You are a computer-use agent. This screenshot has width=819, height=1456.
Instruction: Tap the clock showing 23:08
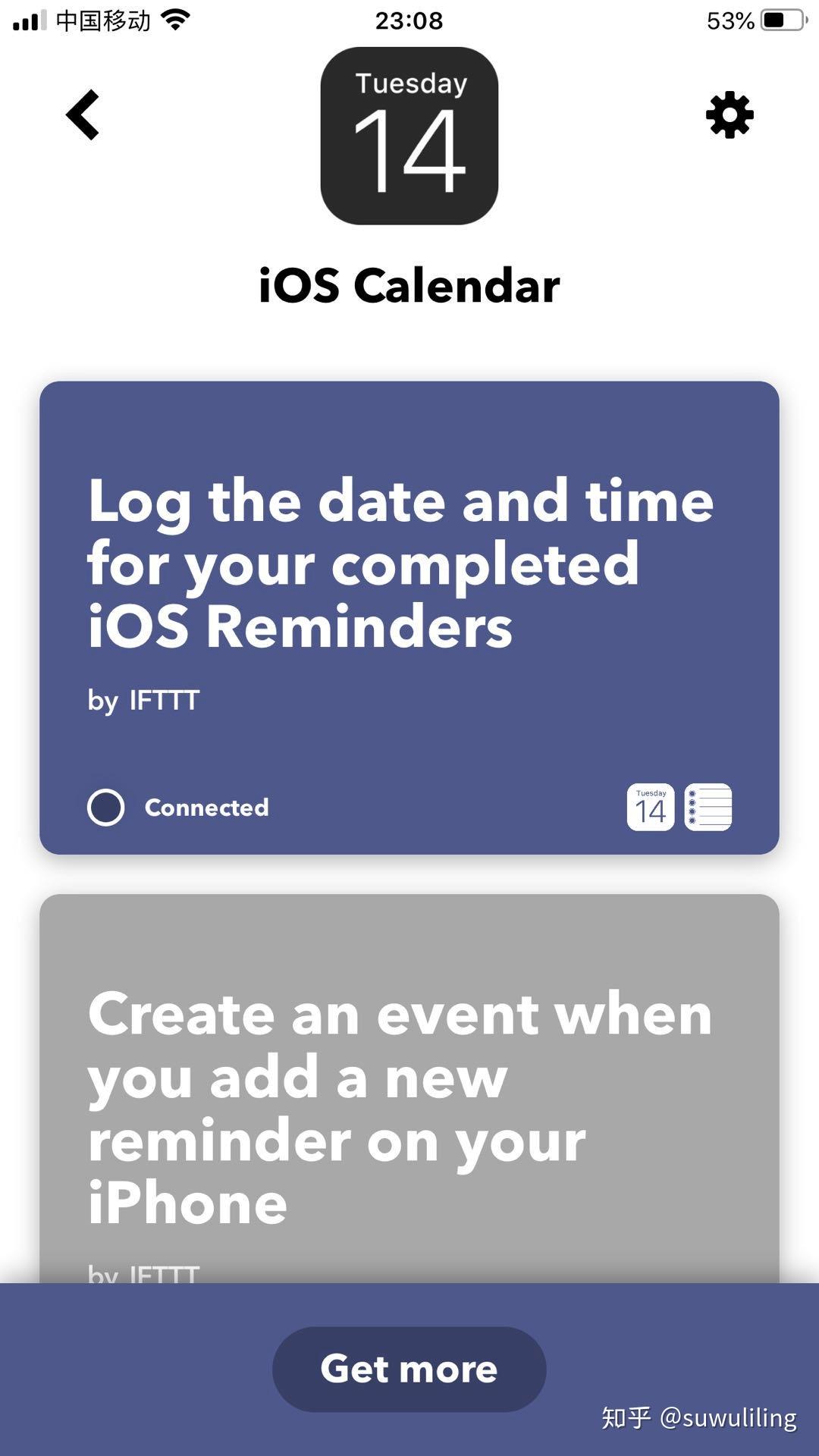[x=409, y=20]
